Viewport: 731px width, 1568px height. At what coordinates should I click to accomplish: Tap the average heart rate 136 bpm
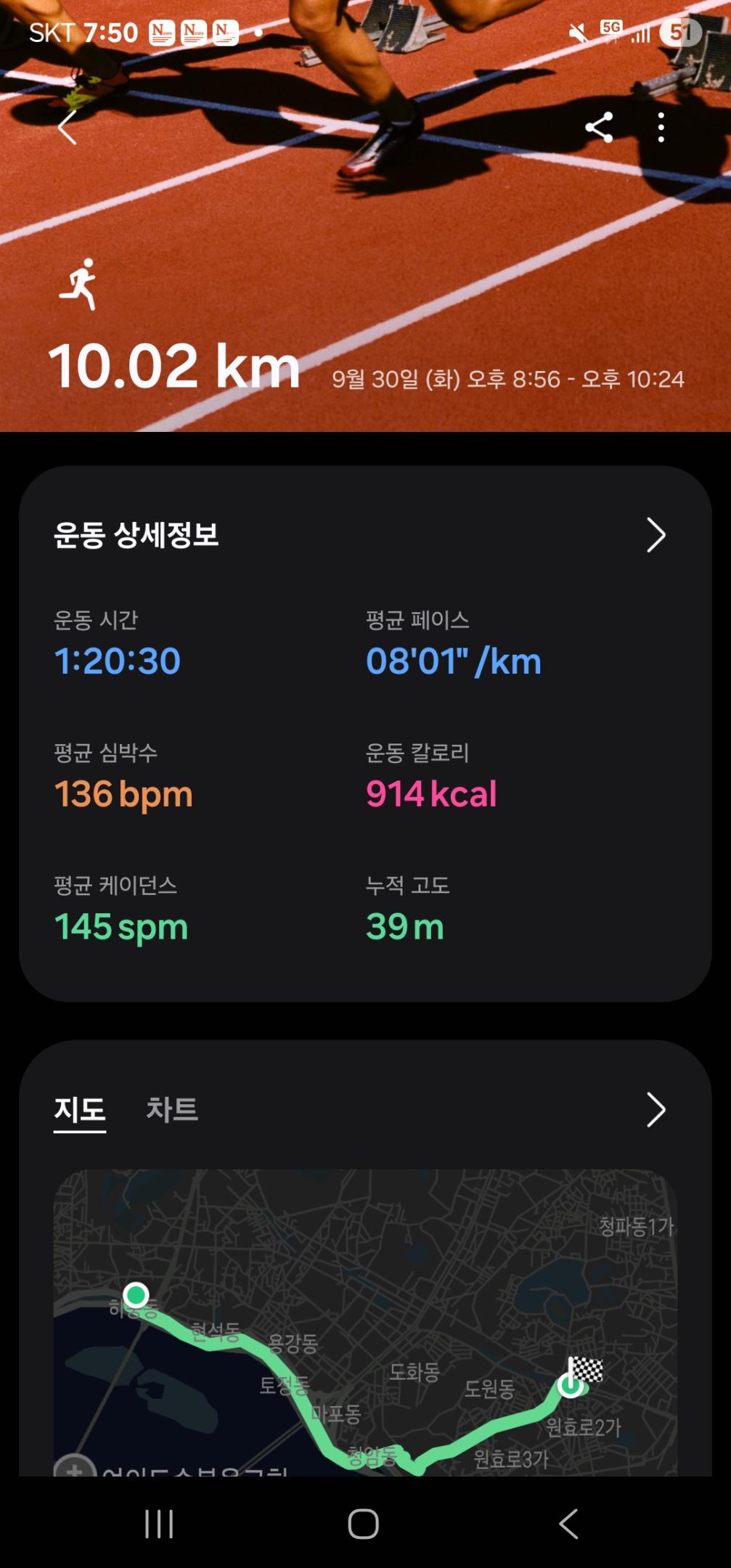coord(124,793)
